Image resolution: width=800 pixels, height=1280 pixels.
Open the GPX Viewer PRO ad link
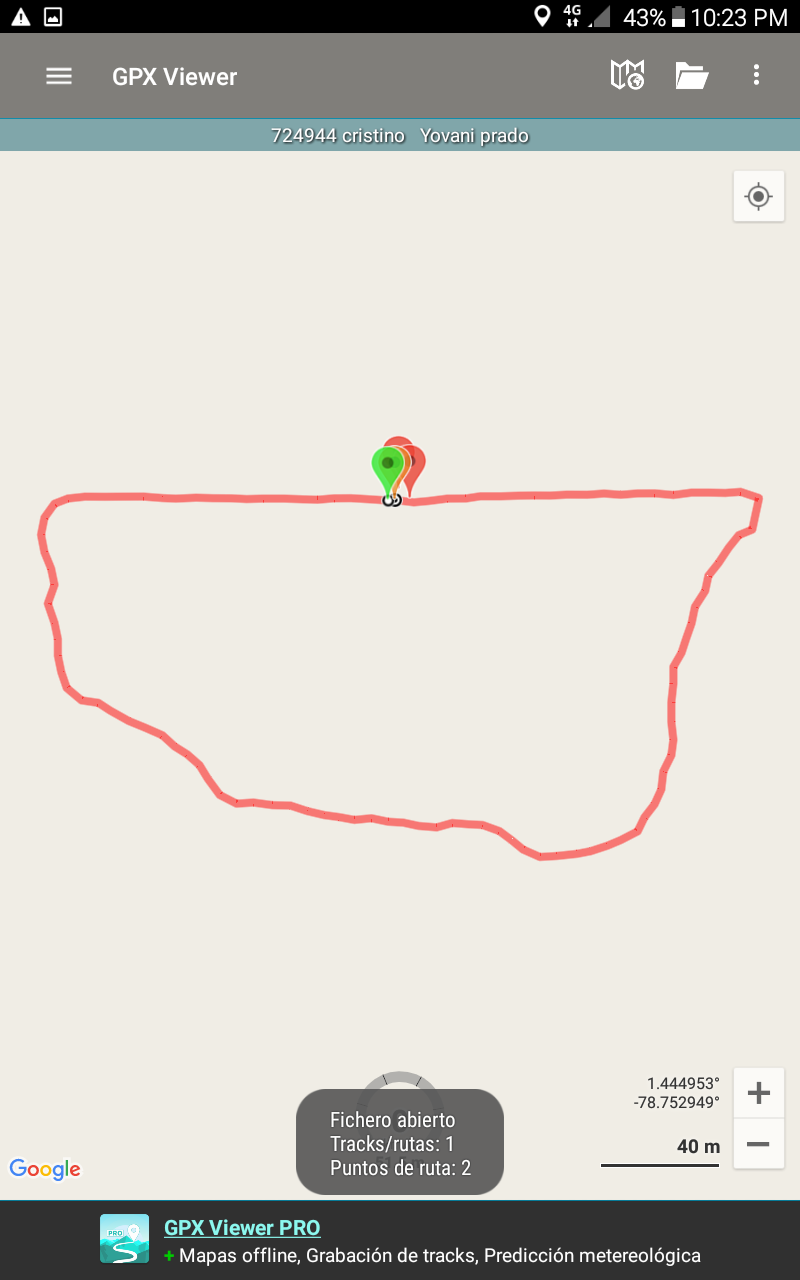(x=242, y=1228)
